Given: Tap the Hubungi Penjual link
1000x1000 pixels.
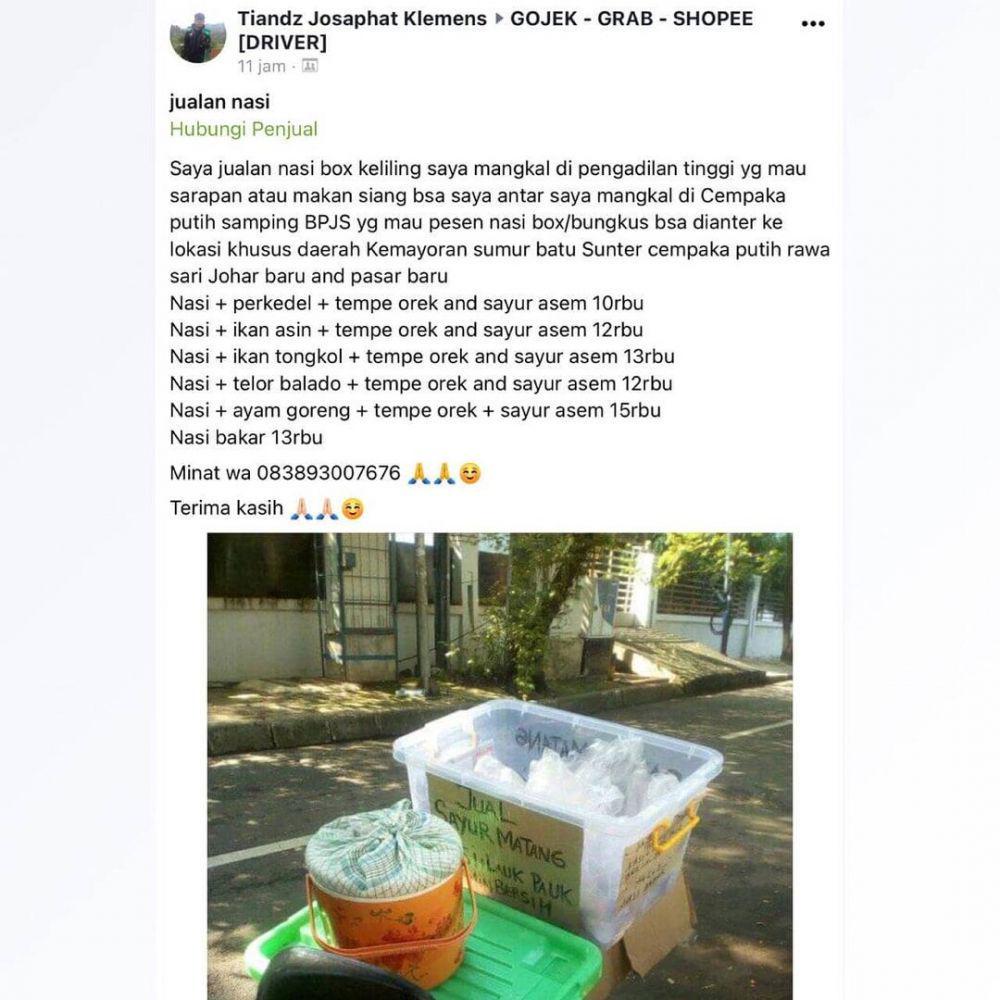Looking at the screenshot, I should tap(244, 129).
